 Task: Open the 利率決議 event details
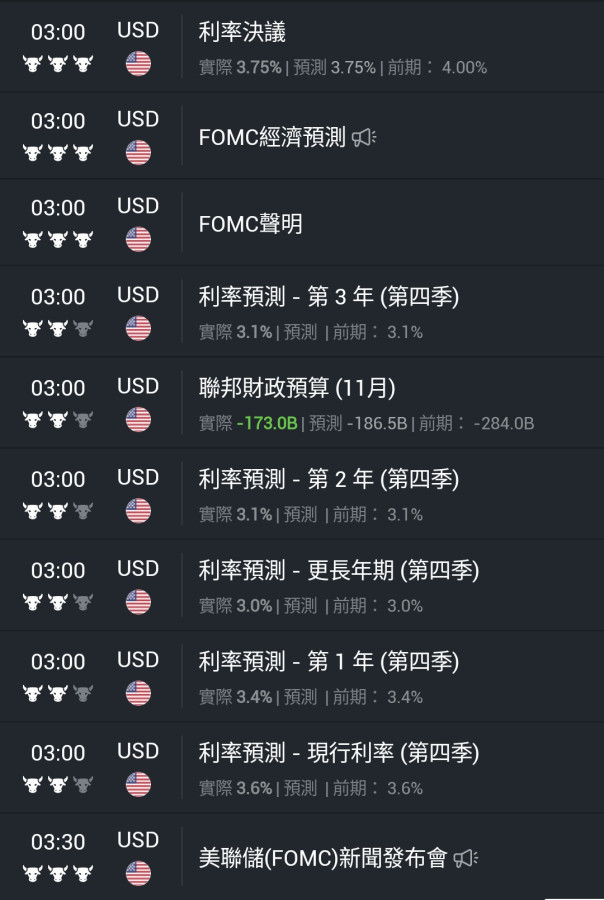click(x=242, y=33)
